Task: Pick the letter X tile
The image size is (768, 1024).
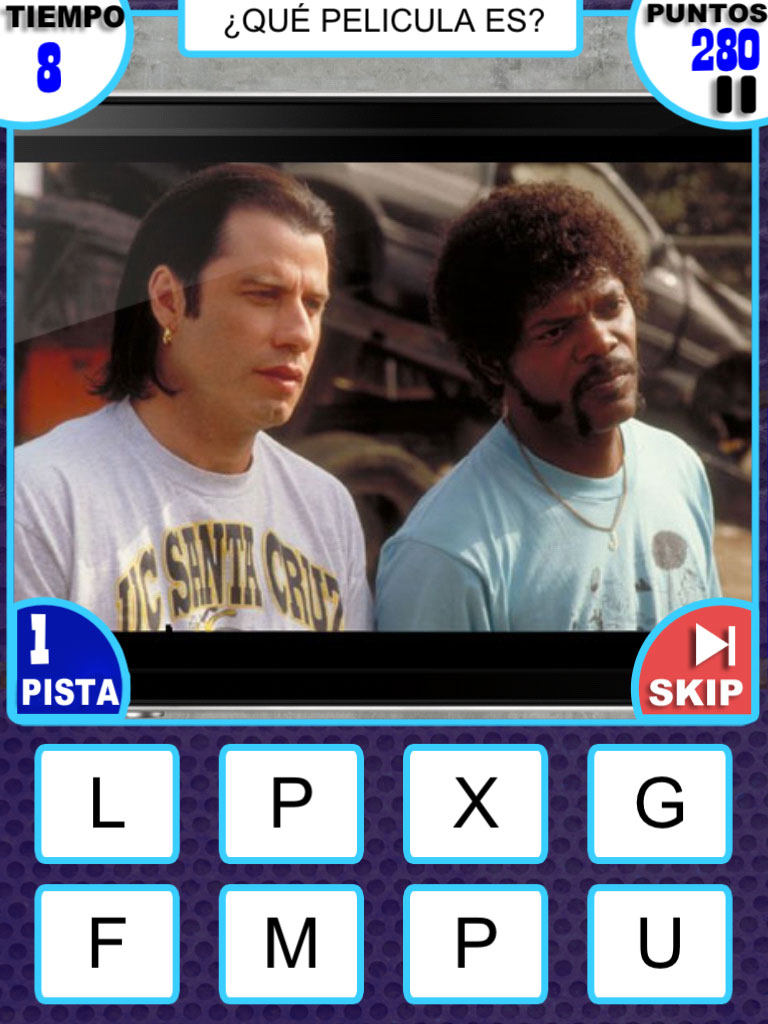Action: click(475, 803)
